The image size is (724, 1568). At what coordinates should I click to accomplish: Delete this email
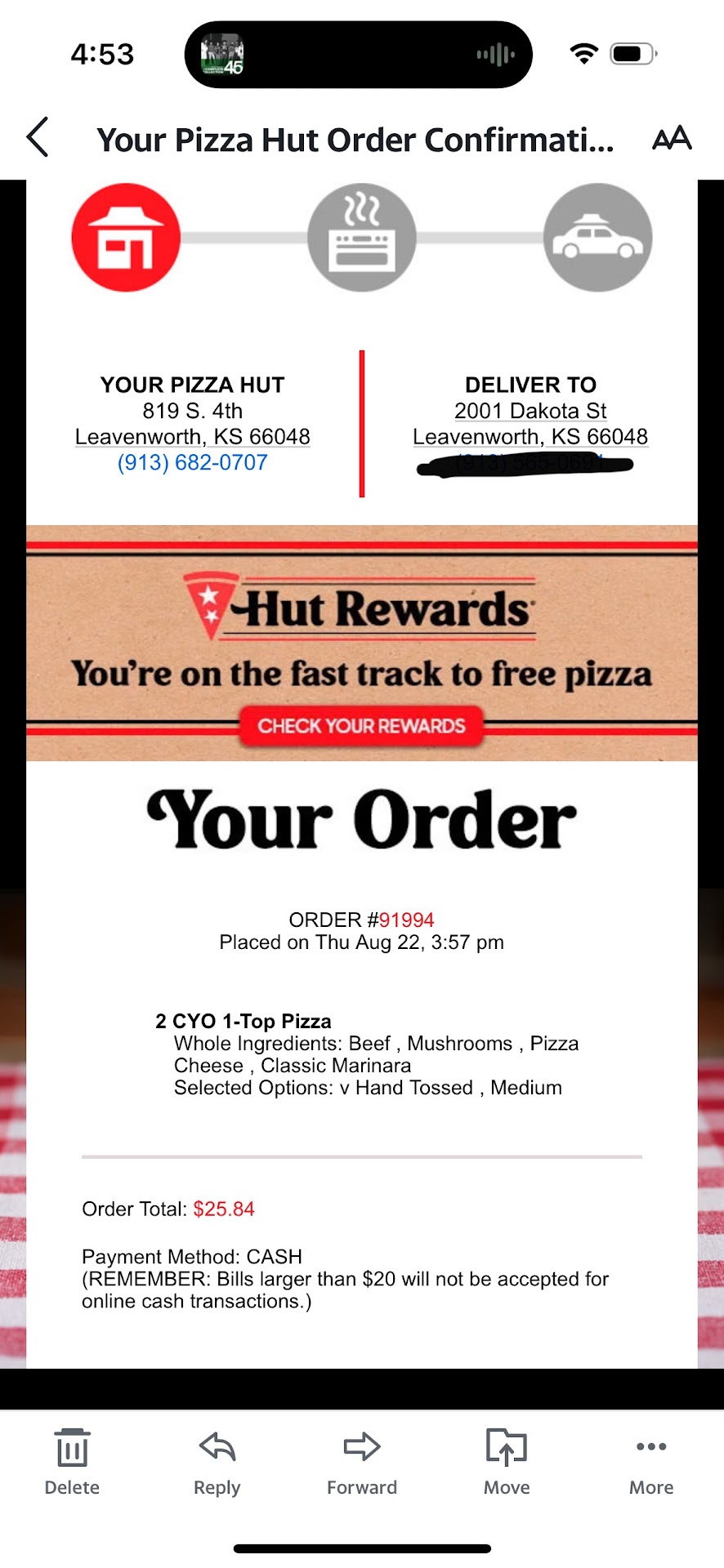(72, 1462)
